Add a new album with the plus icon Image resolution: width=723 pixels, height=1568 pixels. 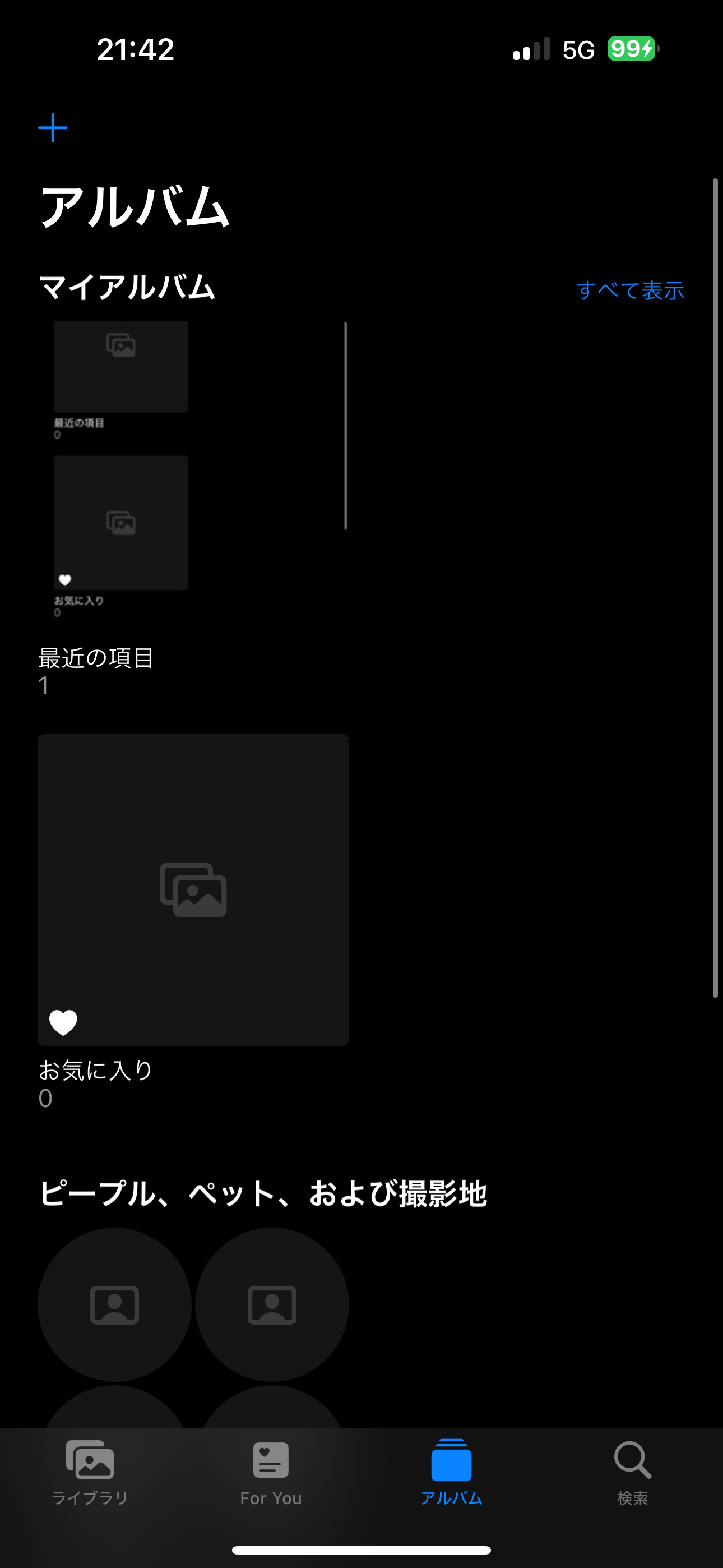click(x=53, y=128)
